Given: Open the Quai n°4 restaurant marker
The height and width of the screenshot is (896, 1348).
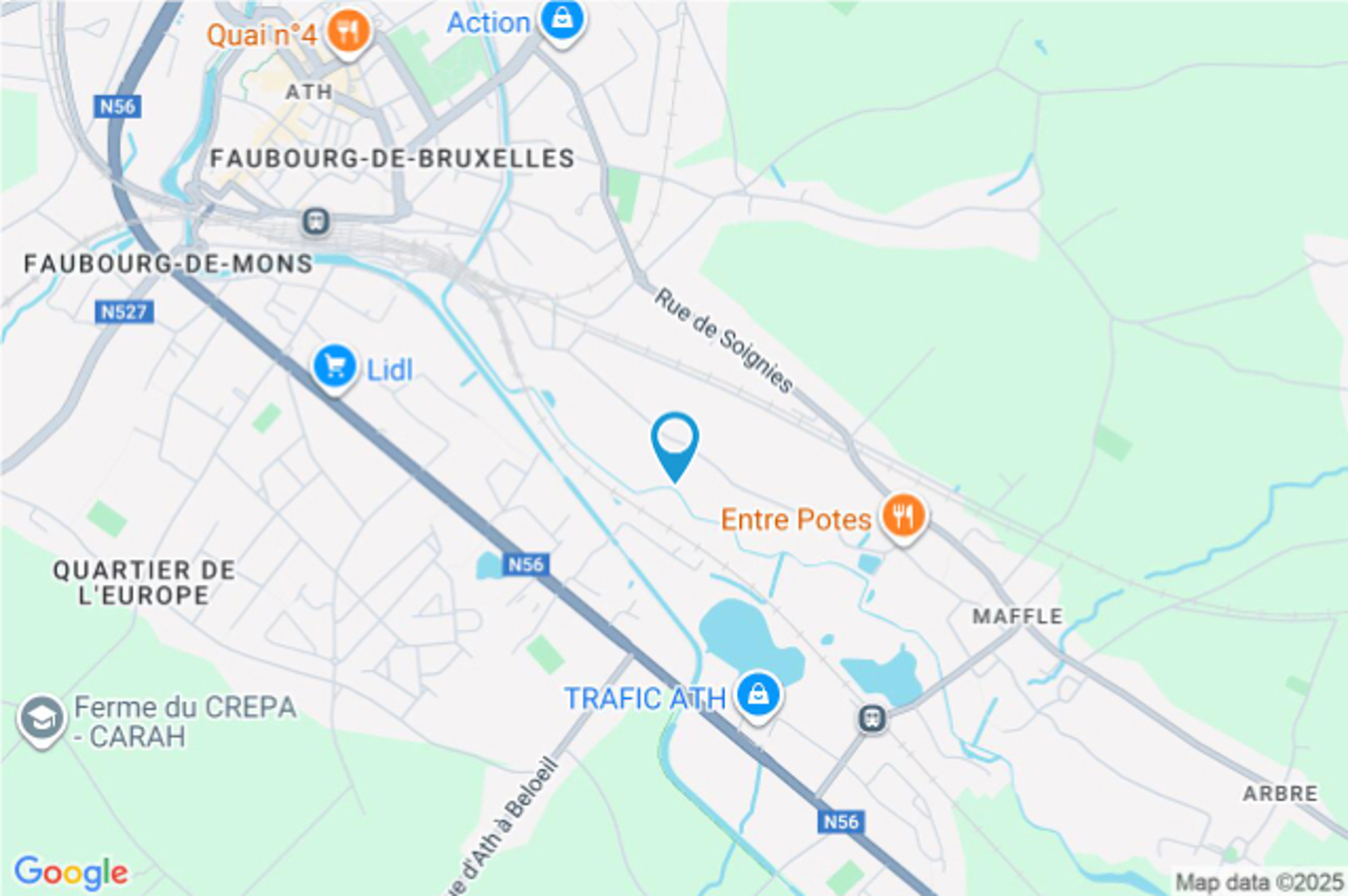Looking at the screenshot, I should pyautogui.click(x=348, y=31).
